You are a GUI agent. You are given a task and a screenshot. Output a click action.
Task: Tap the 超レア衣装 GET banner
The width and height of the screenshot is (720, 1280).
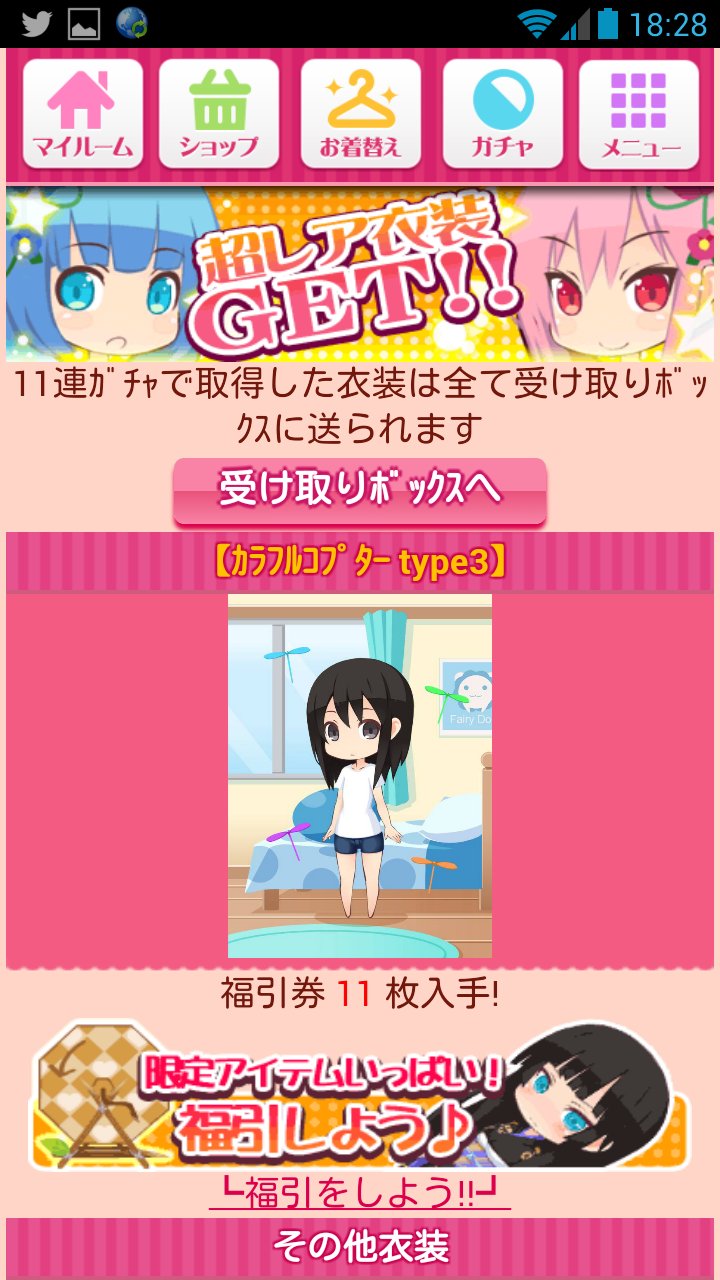(360, 275)
